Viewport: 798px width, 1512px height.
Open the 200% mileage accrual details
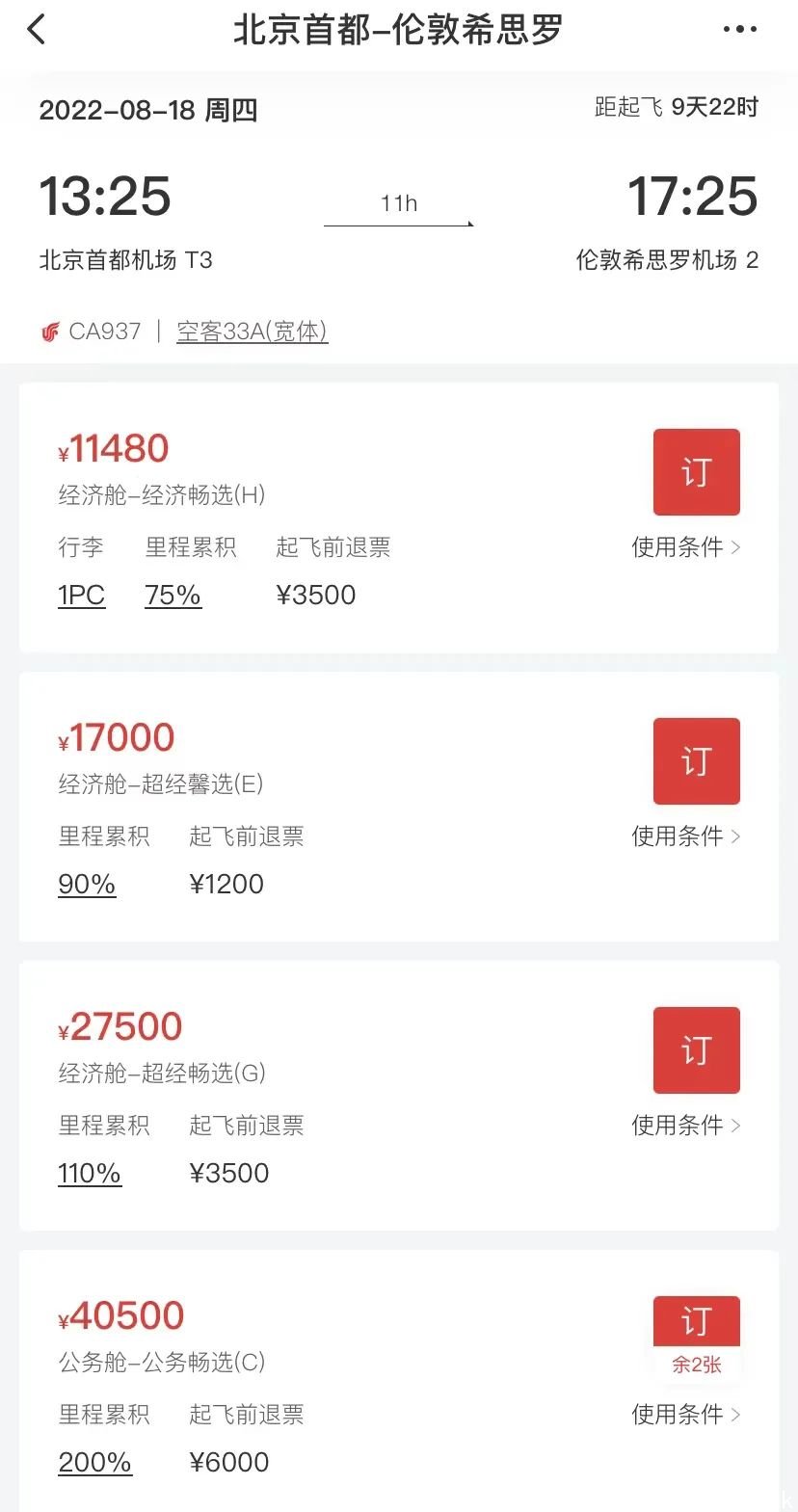coord(94,1463)
